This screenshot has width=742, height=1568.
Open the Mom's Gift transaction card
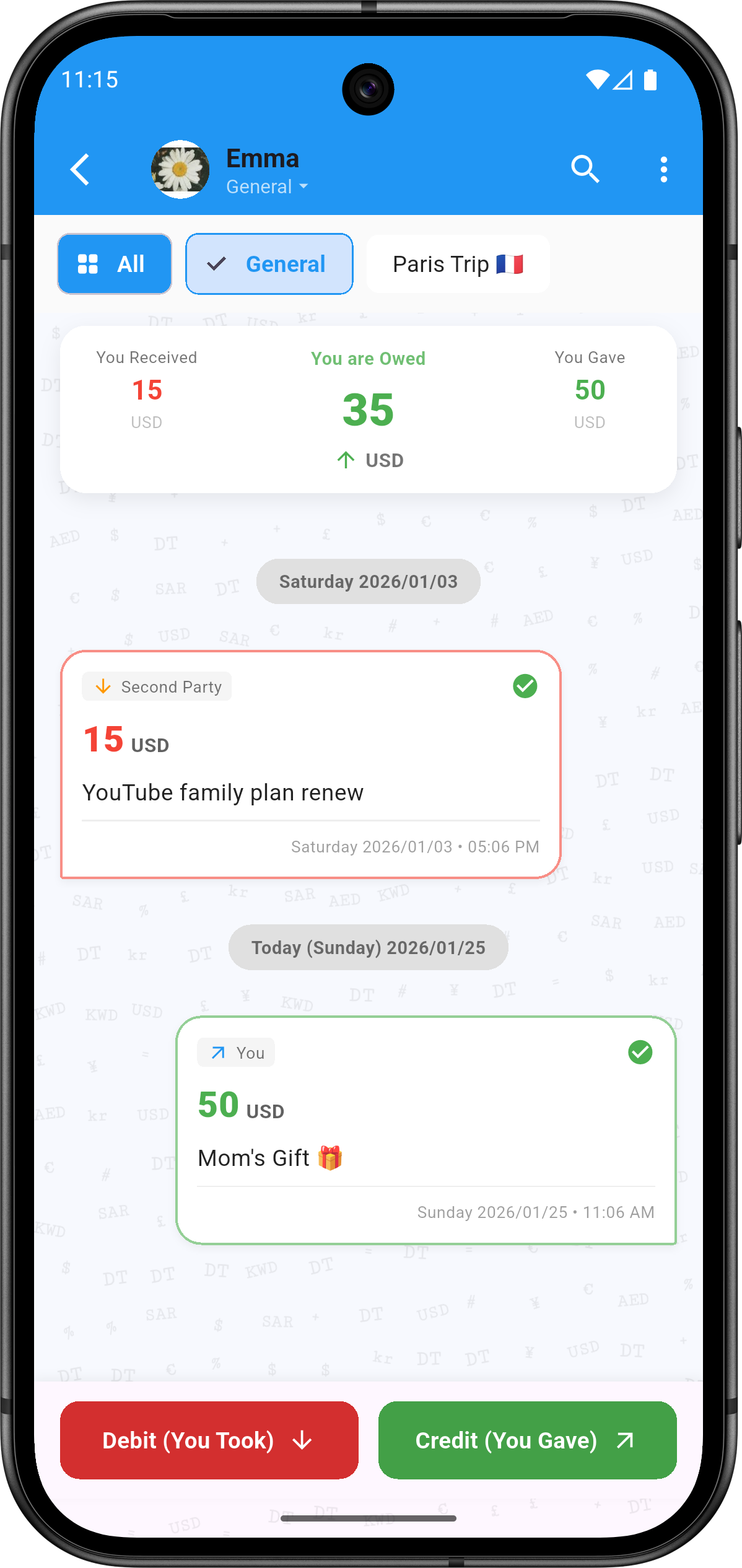pyautogui.click(x=426, y=1130)
